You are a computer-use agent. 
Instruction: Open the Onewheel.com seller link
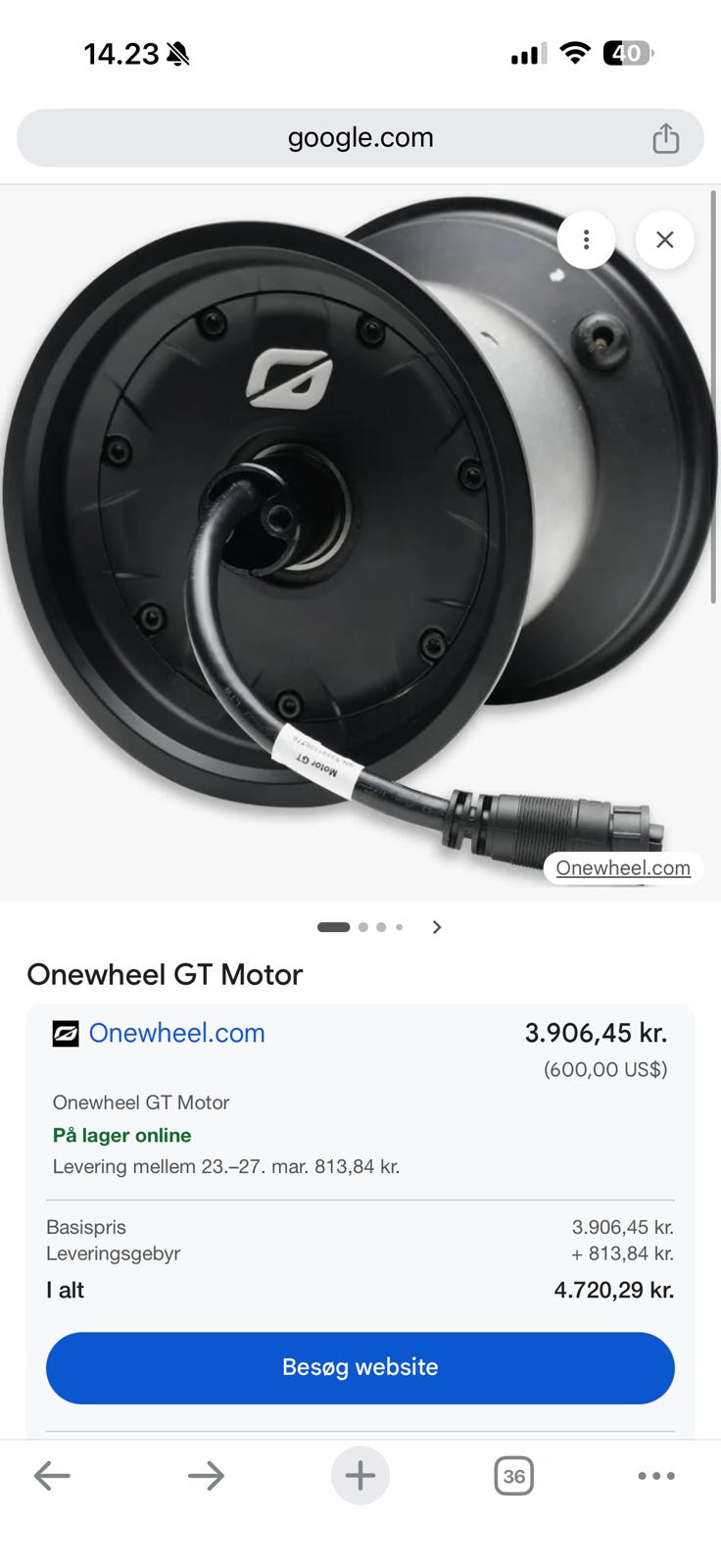176,1033
